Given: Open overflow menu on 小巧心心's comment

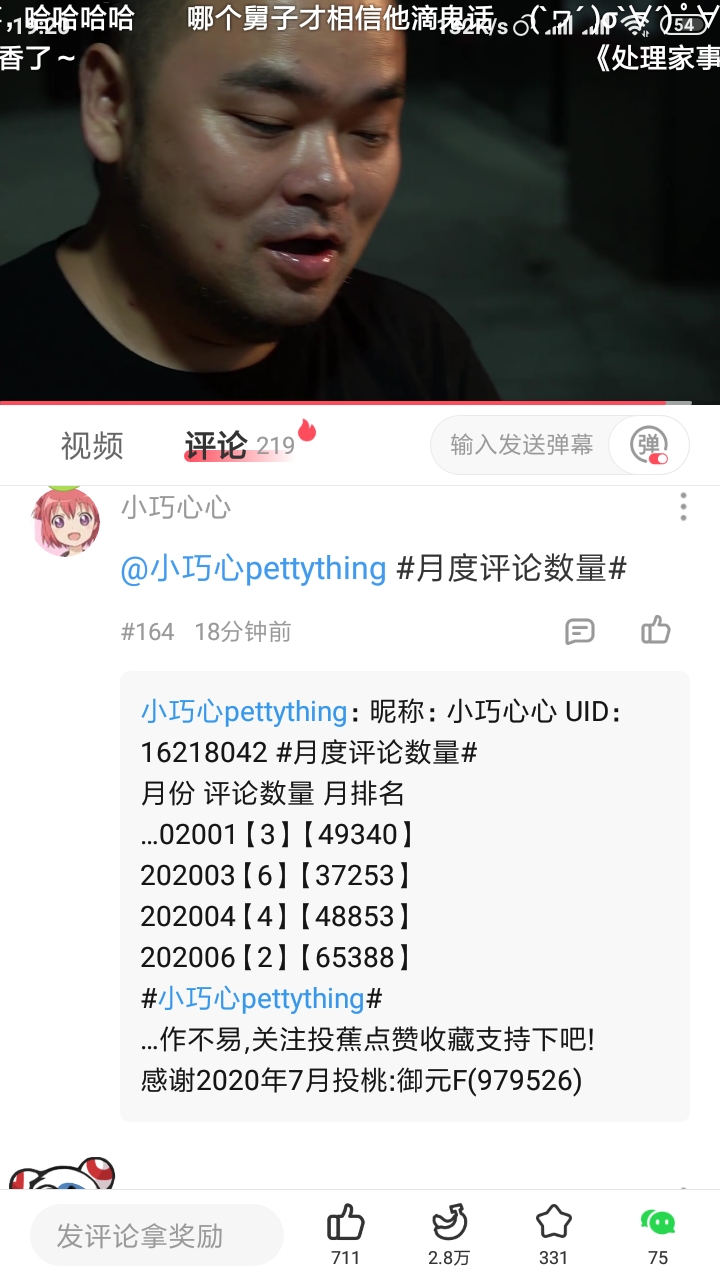Looking at the screenshot, I should point(683,507).
